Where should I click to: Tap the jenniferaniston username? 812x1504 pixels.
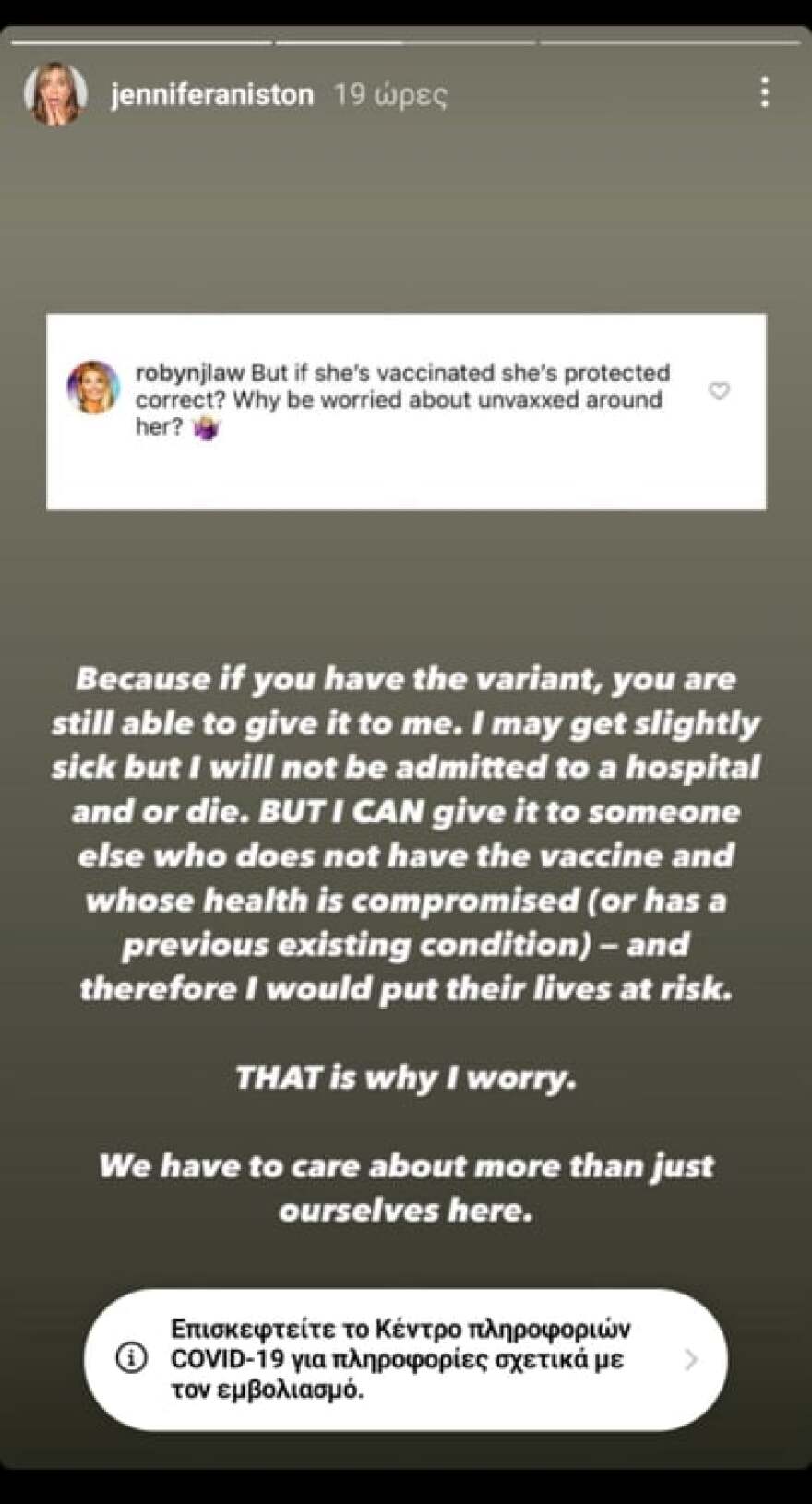pyautogui.click(x=211, y=95)
